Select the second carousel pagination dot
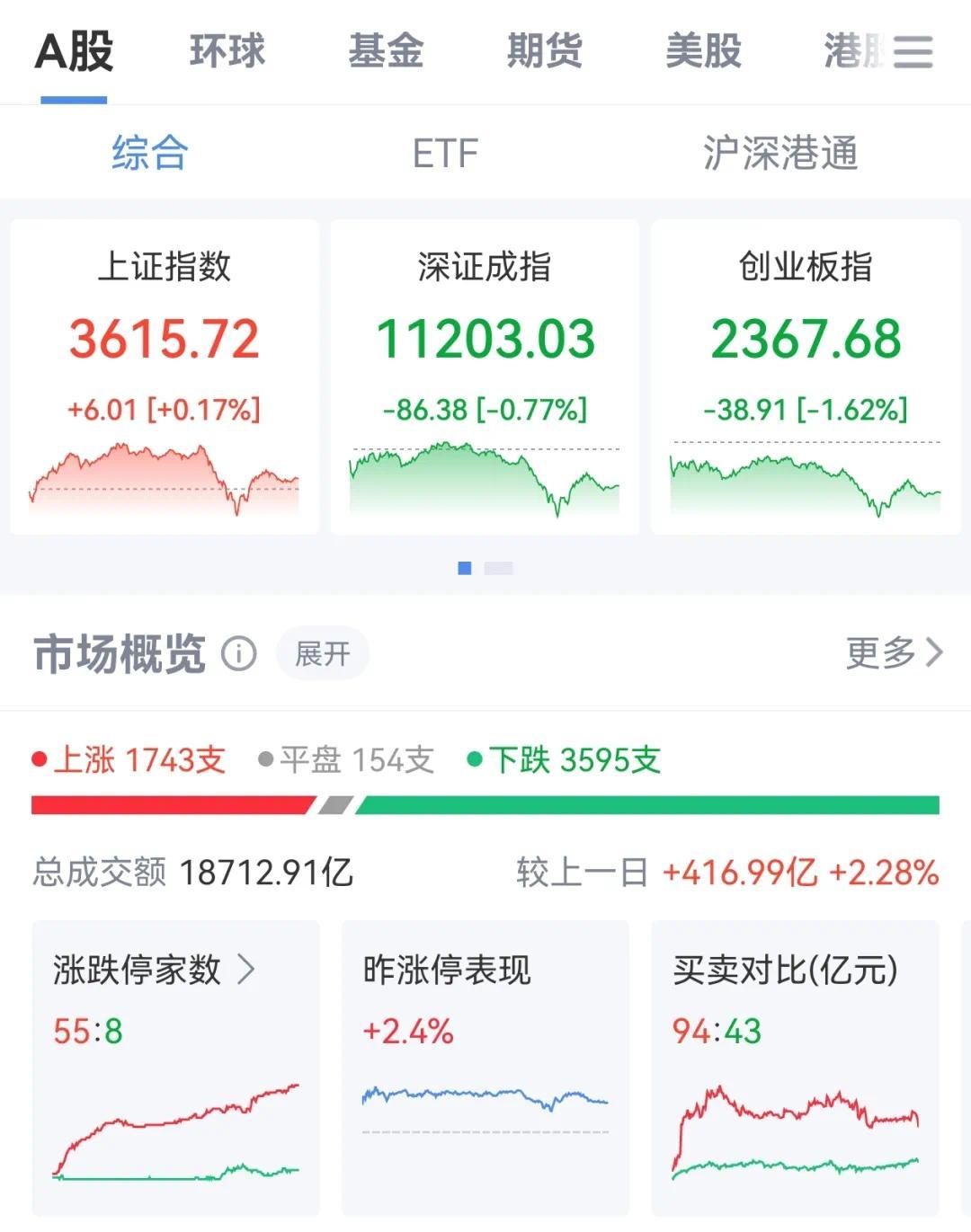 [x=497, y=568]
